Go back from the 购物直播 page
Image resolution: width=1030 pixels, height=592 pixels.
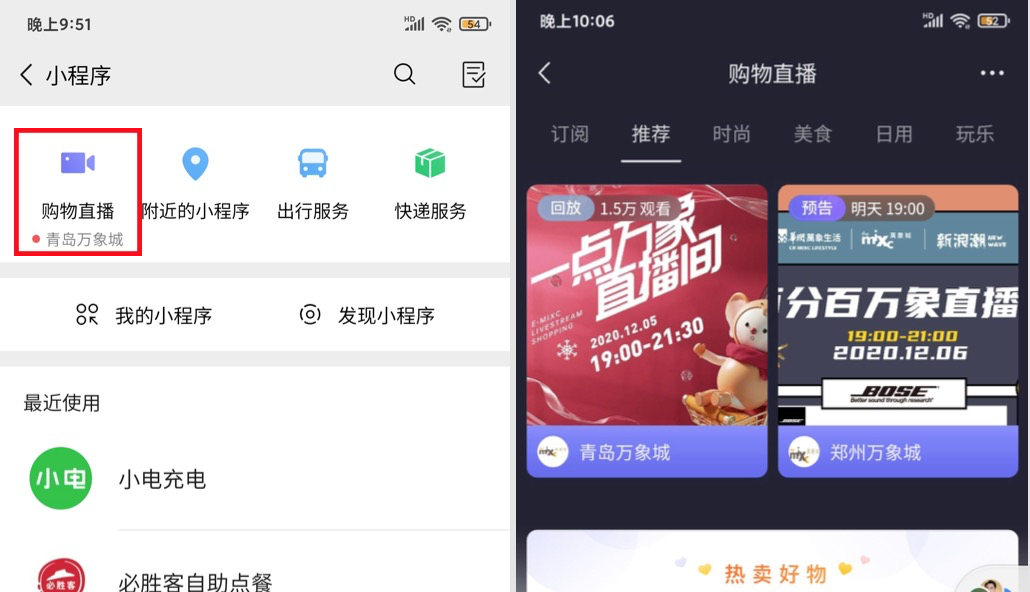pos(545,73)
